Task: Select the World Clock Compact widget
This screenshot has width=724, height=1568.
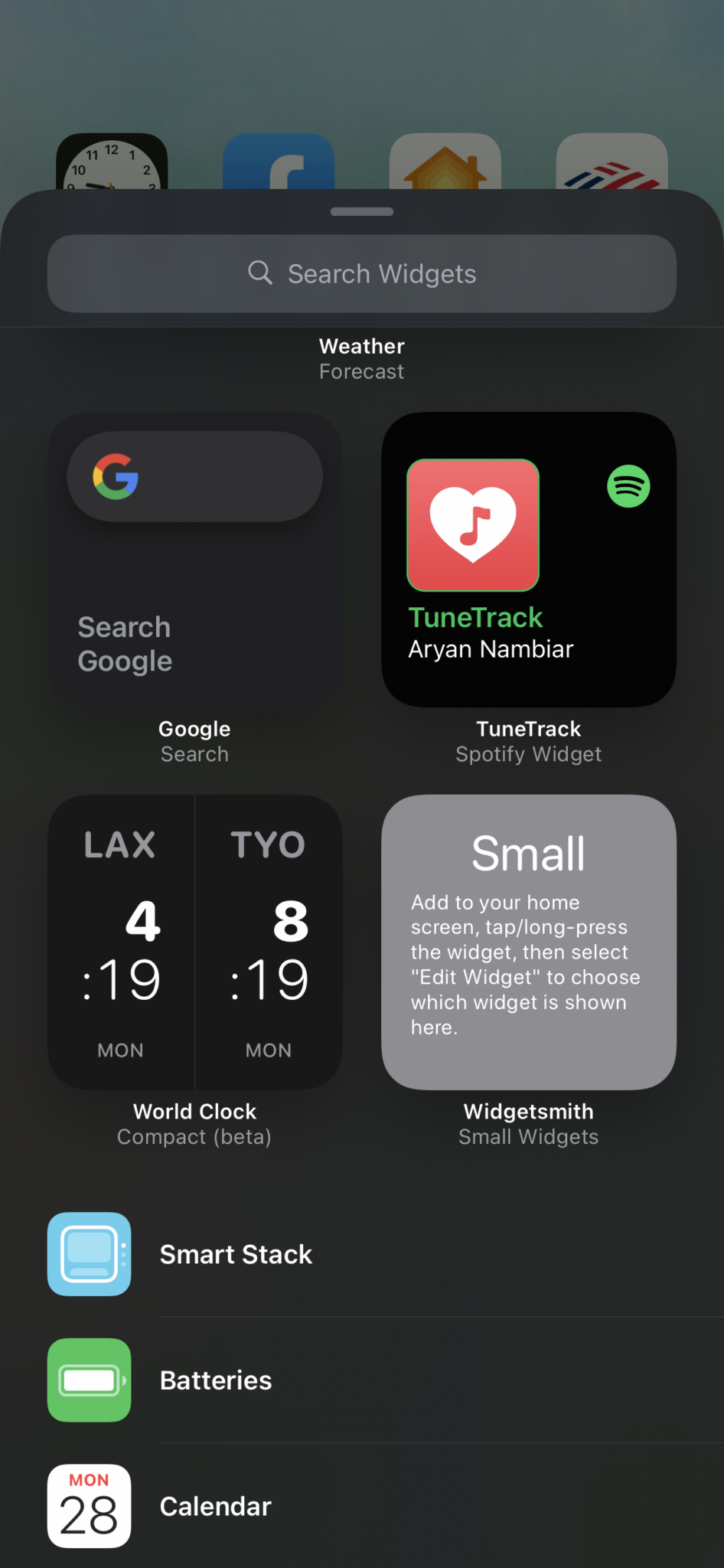Action: point(194,942)
